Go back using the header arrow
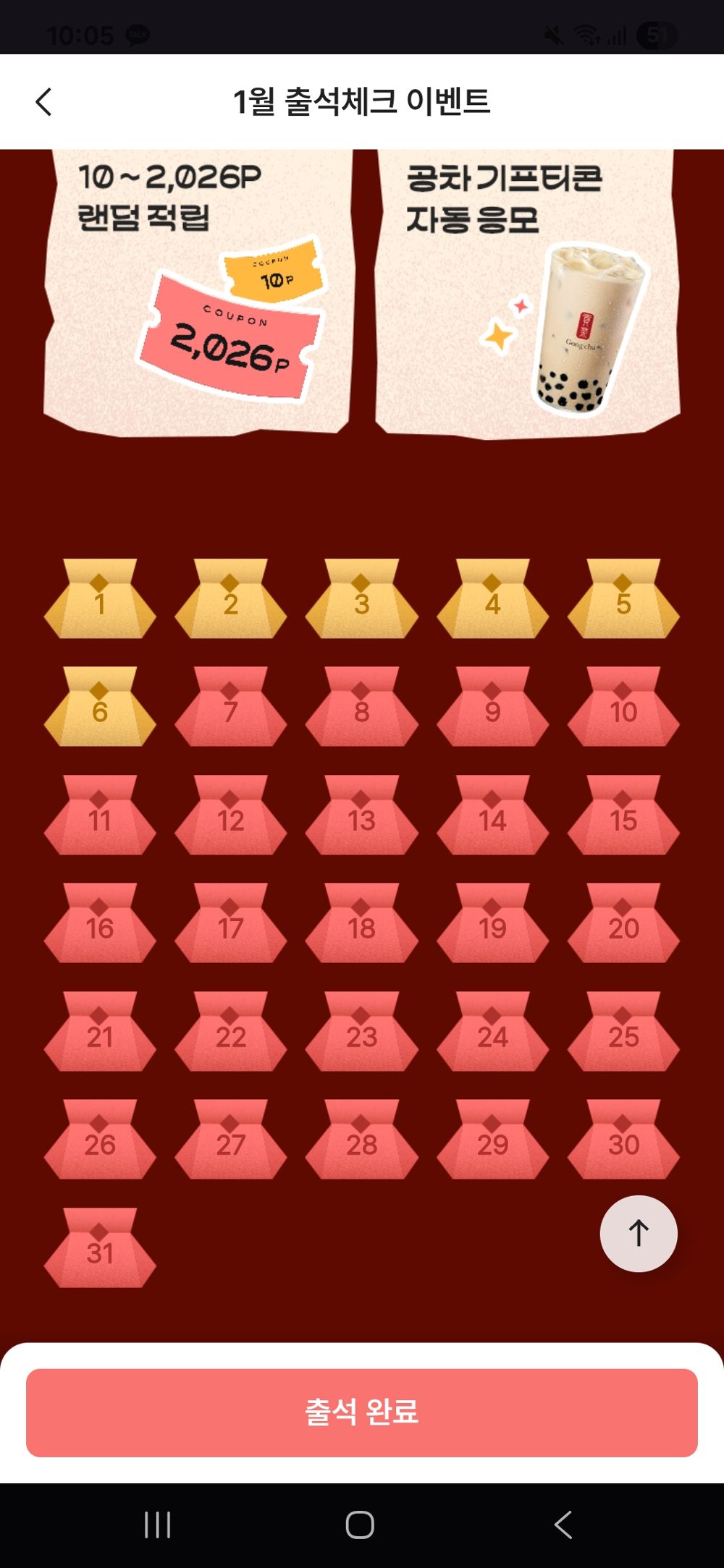Viewport: 724px width, 1568px height. 43,102
